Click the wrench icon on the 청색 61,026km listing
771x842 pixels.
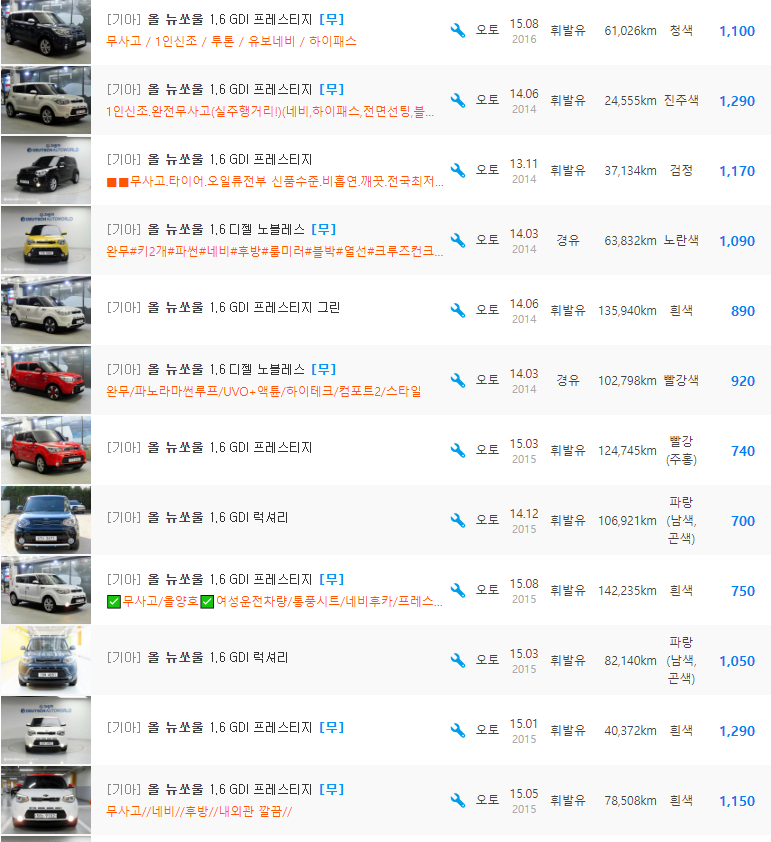458,31
